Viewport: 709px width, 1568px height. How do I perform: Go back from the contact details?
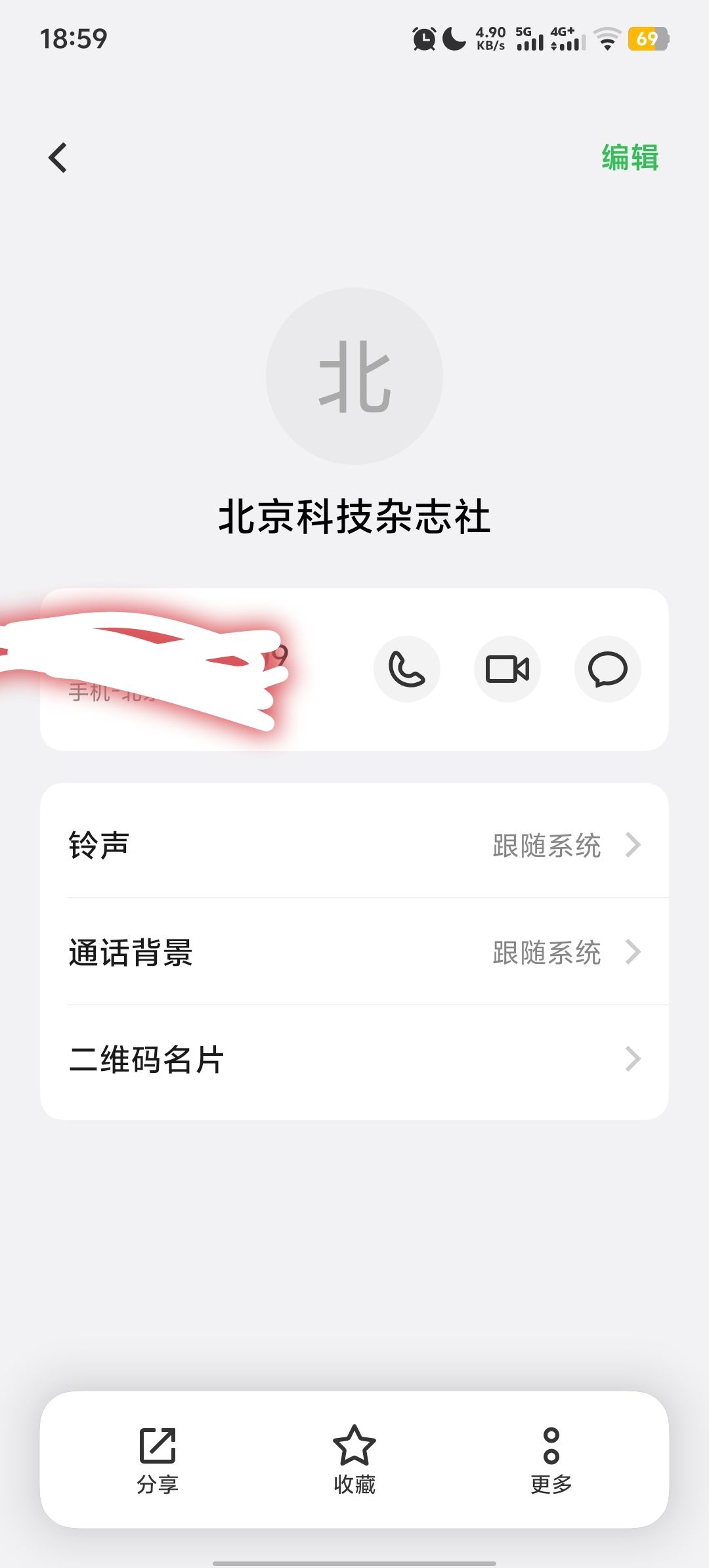pyautogui.click(x=58, y=158)
